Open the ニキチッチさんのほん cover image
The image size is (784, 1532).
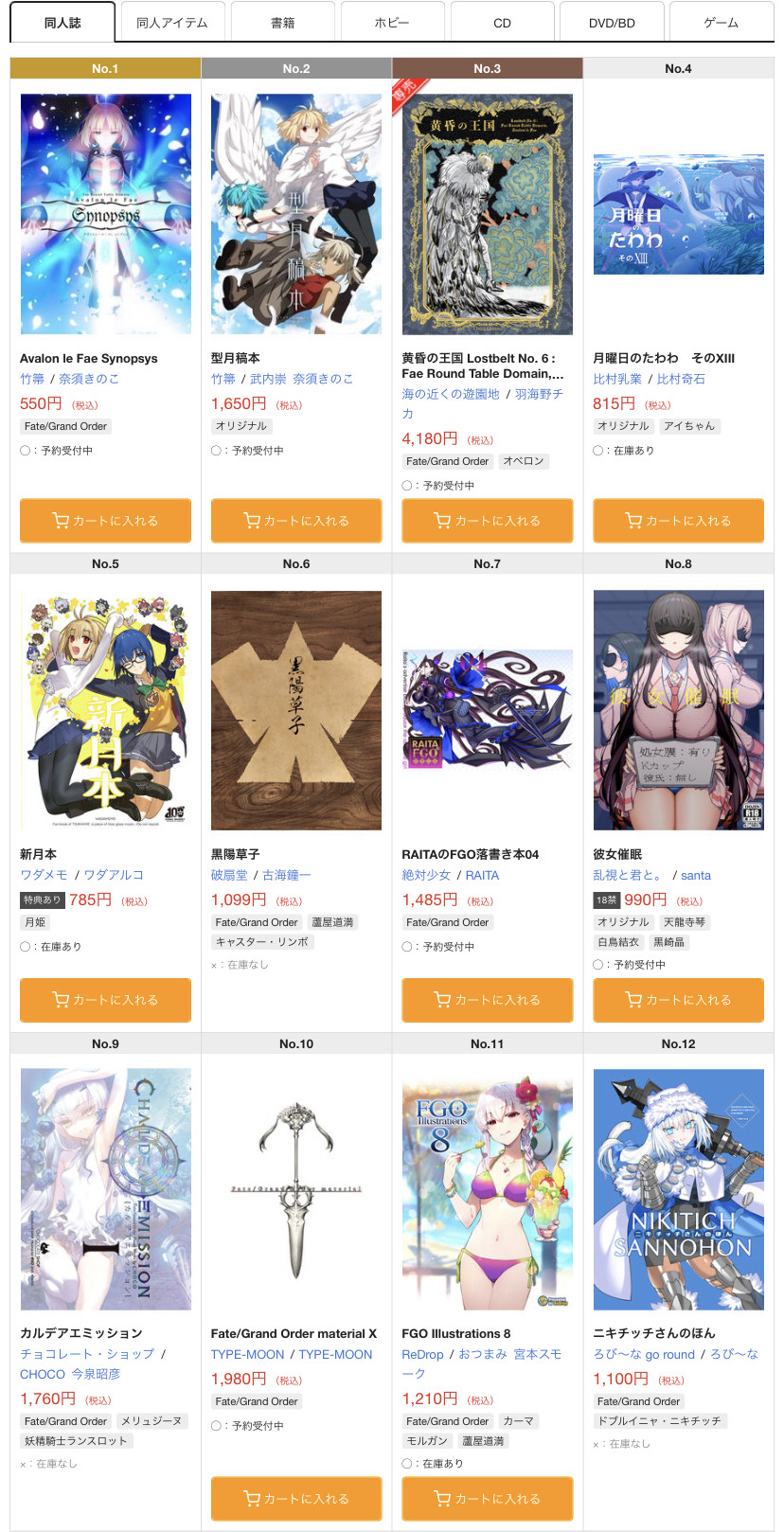pos(678,1189)
